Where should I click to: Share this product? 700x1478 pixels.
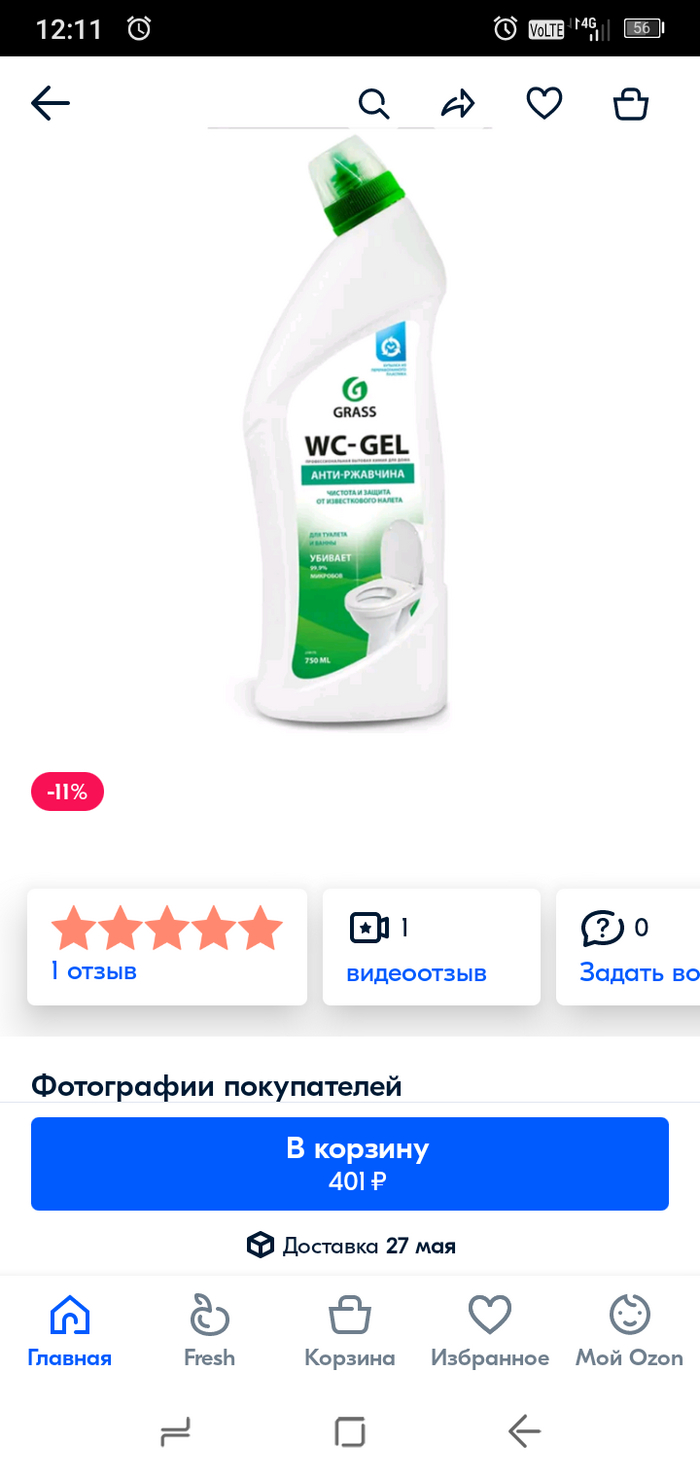458,103
